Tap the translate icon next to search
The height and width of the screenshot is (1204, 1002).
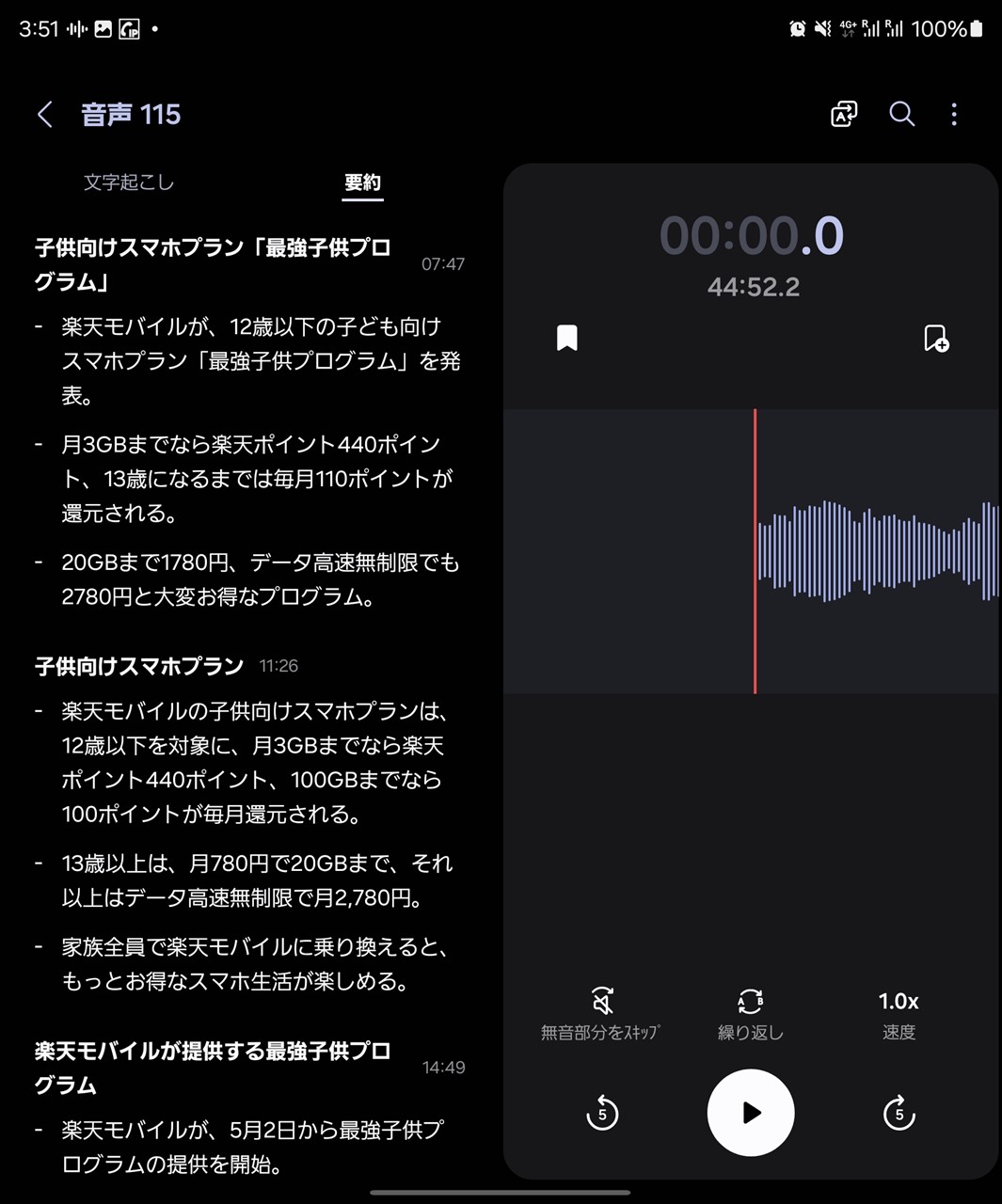(842, 114)
